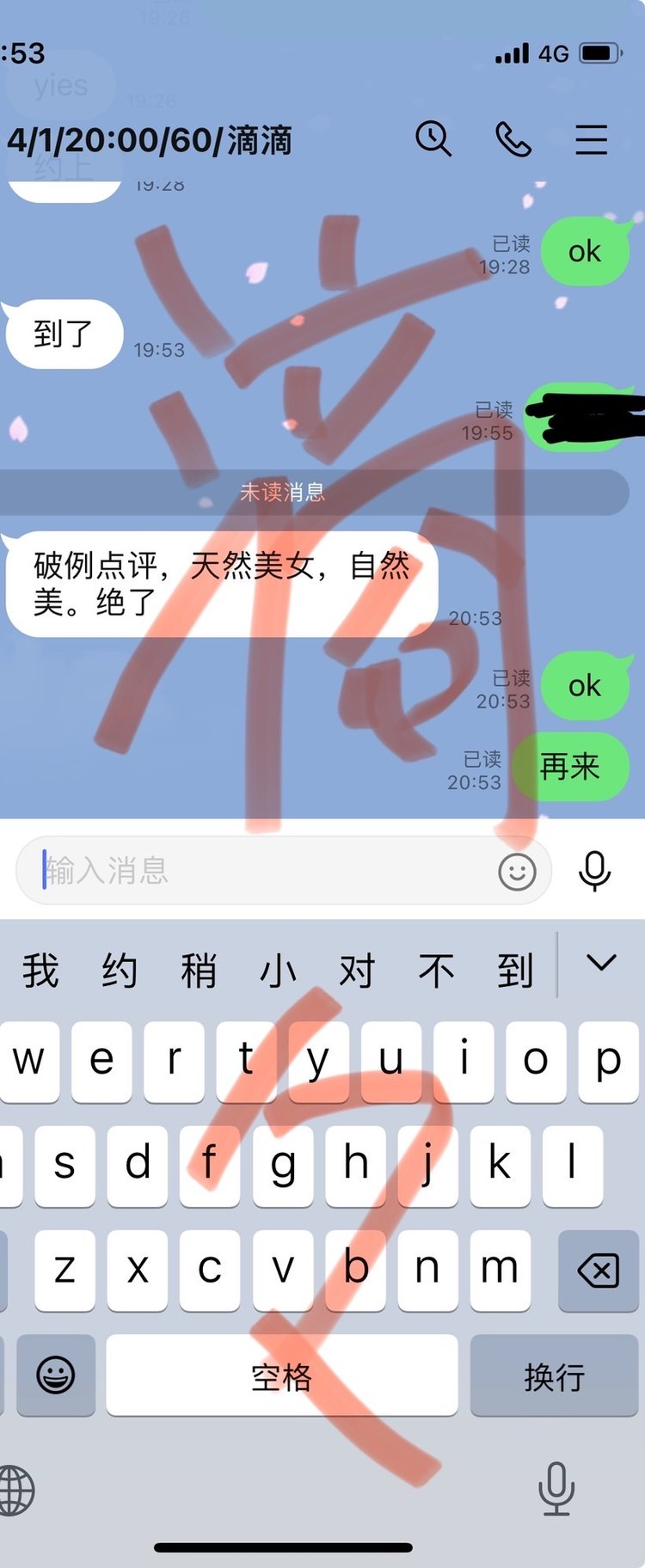Focus the 输入消息 message field

pos(258,870)
